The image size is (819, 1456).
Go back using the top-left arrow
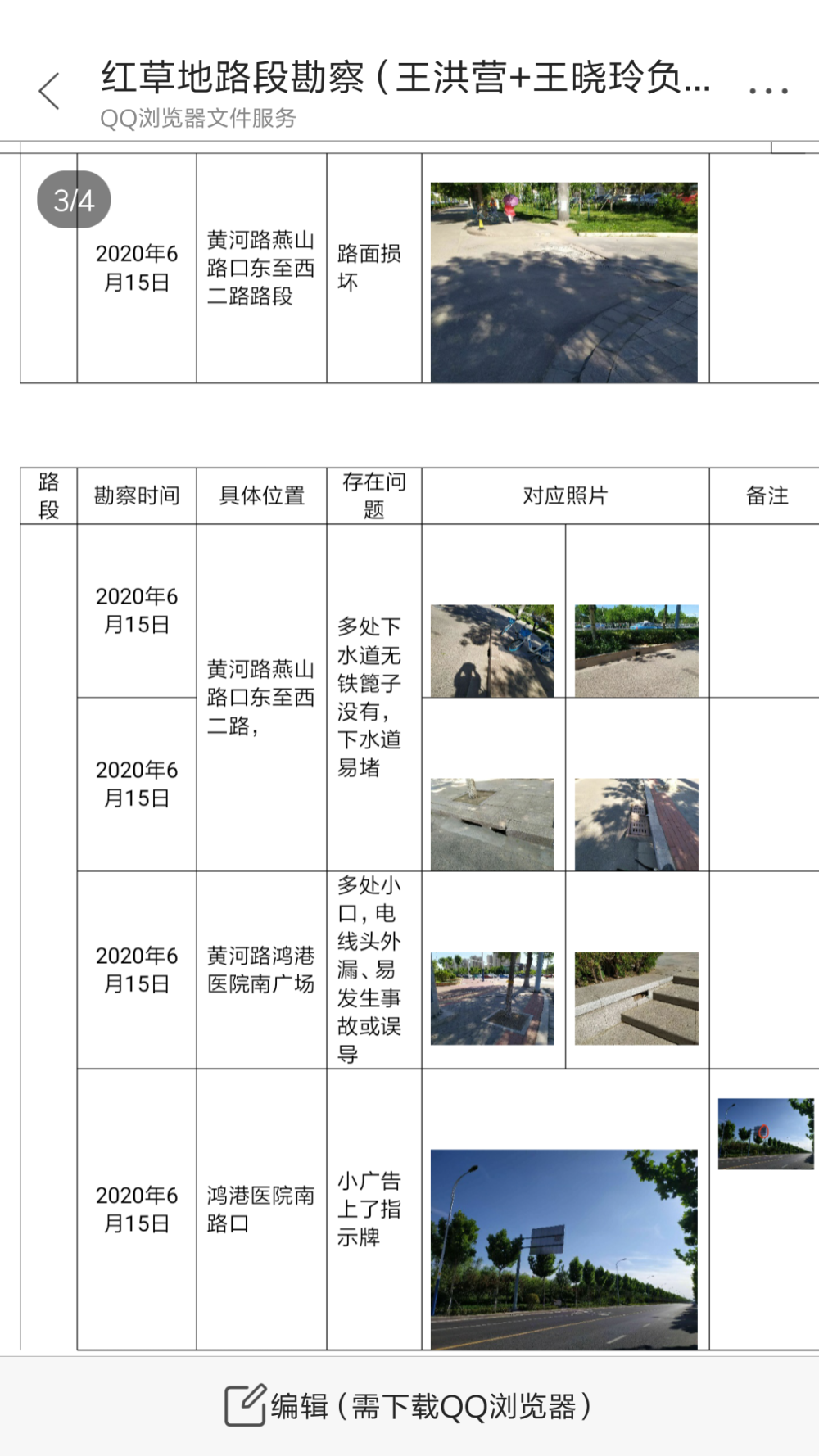tap(49, 91)
